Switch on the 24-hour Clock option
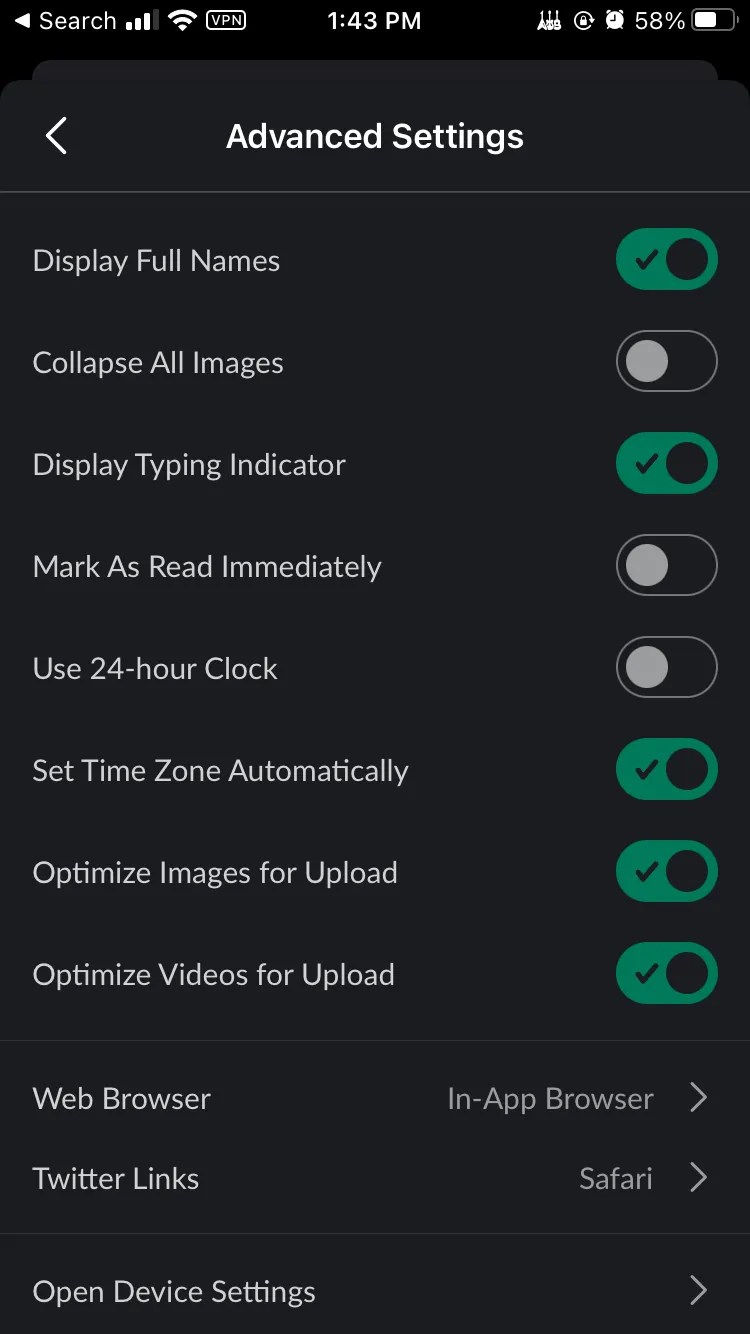The image size is (750, 1334). coord(666,667)
